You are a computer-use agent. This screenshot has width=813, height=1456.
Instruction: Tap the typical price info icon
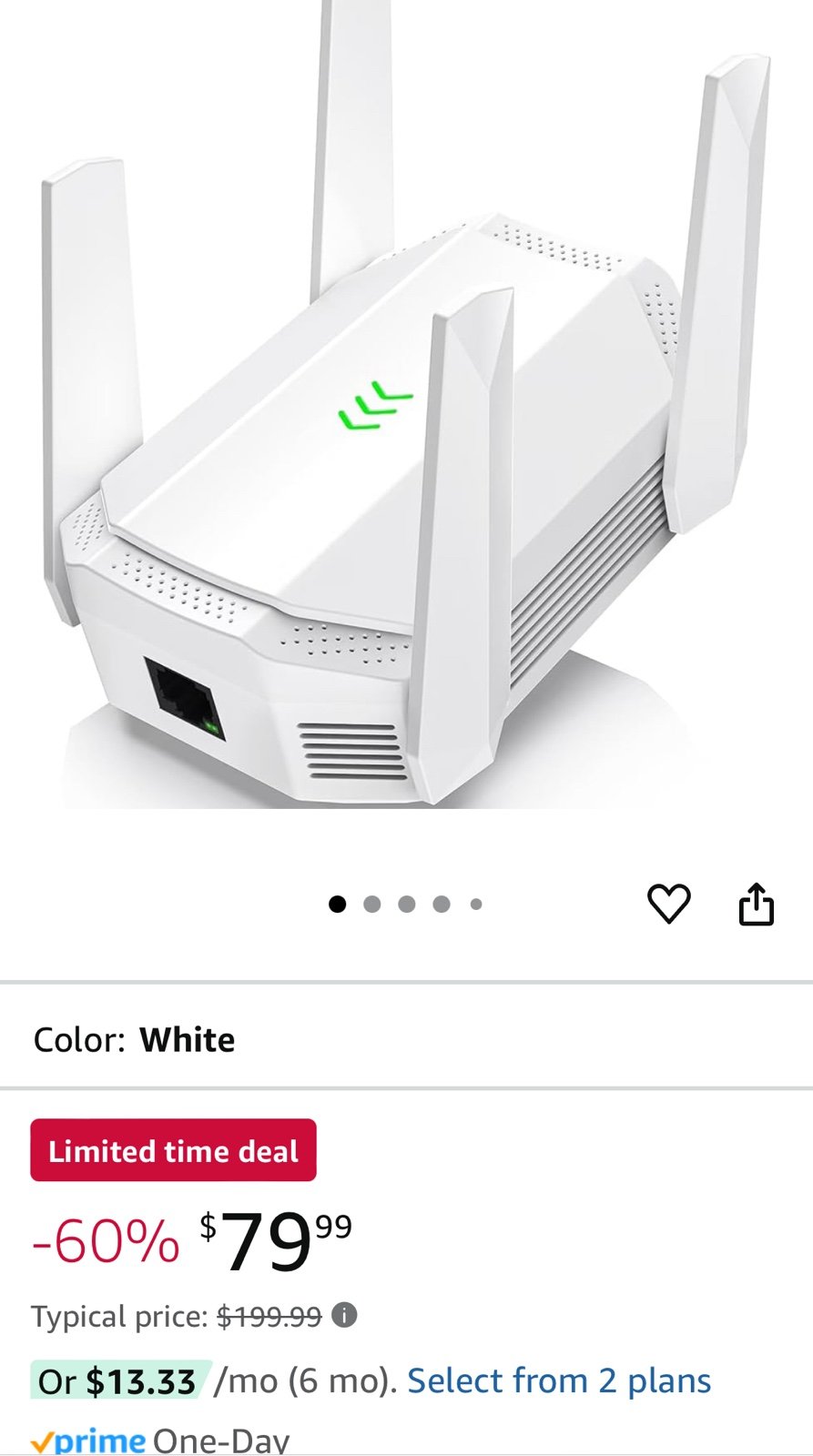(x=344, y=1315)
